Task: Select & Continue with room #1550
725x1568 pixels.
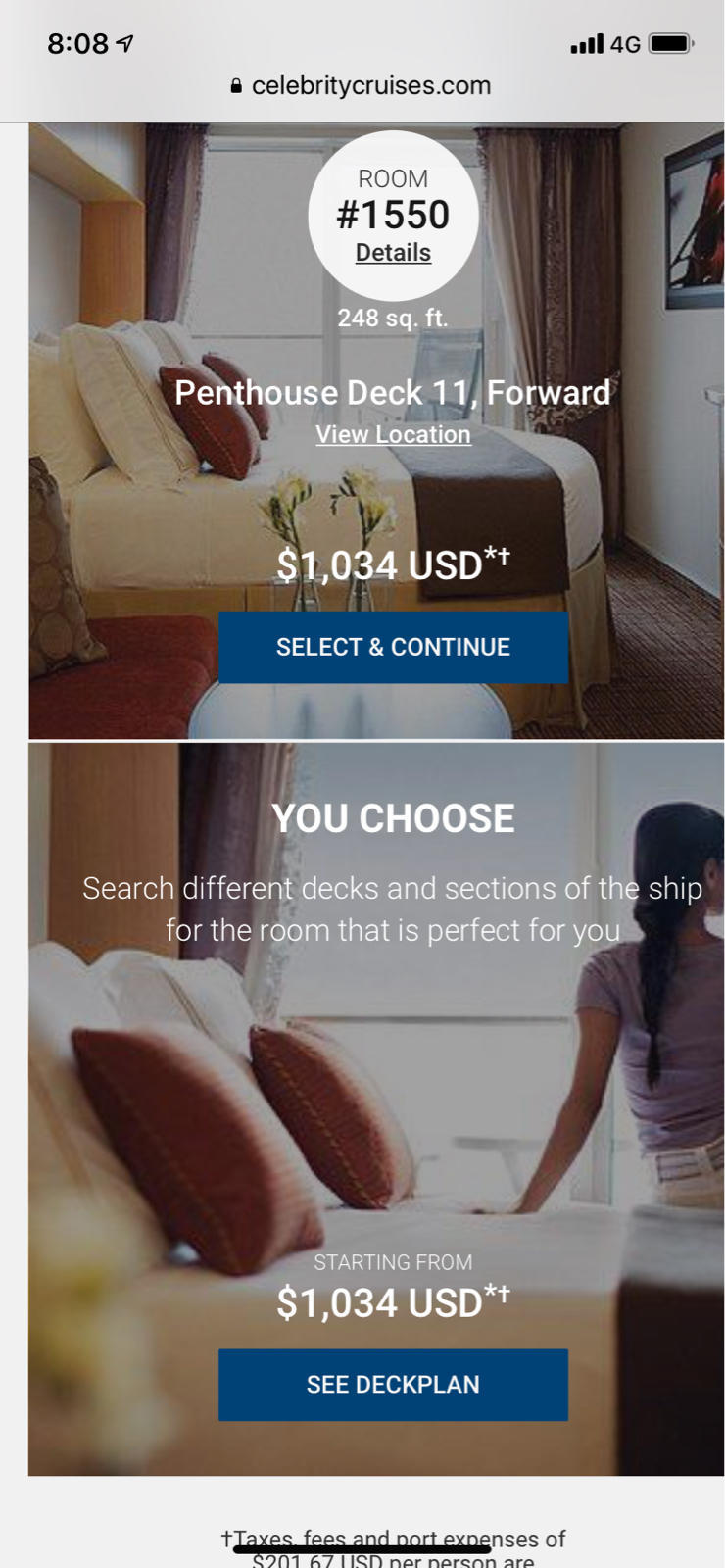Action: (393, 647)
